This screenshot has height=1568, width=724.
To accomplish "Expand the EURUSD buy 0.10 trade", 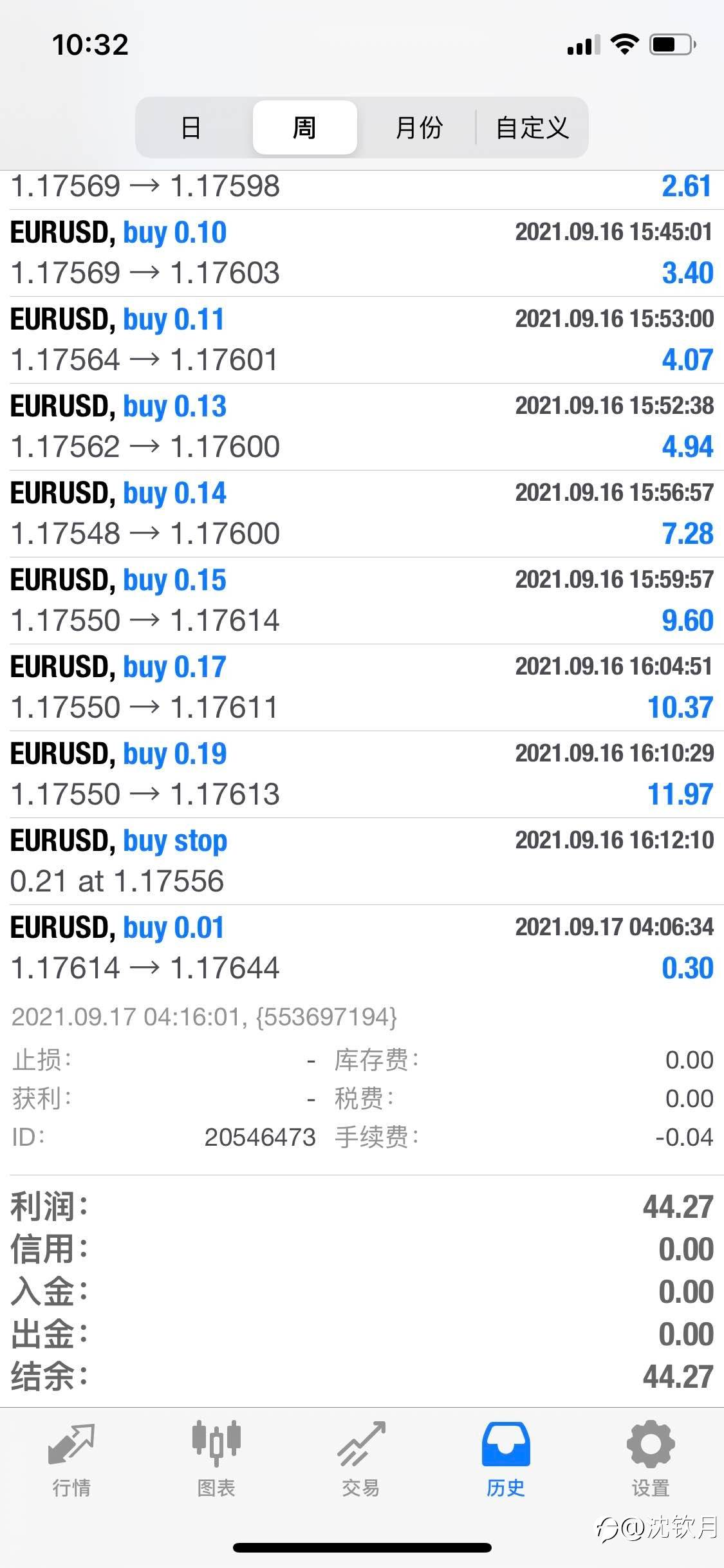I will tap(362, 253).
